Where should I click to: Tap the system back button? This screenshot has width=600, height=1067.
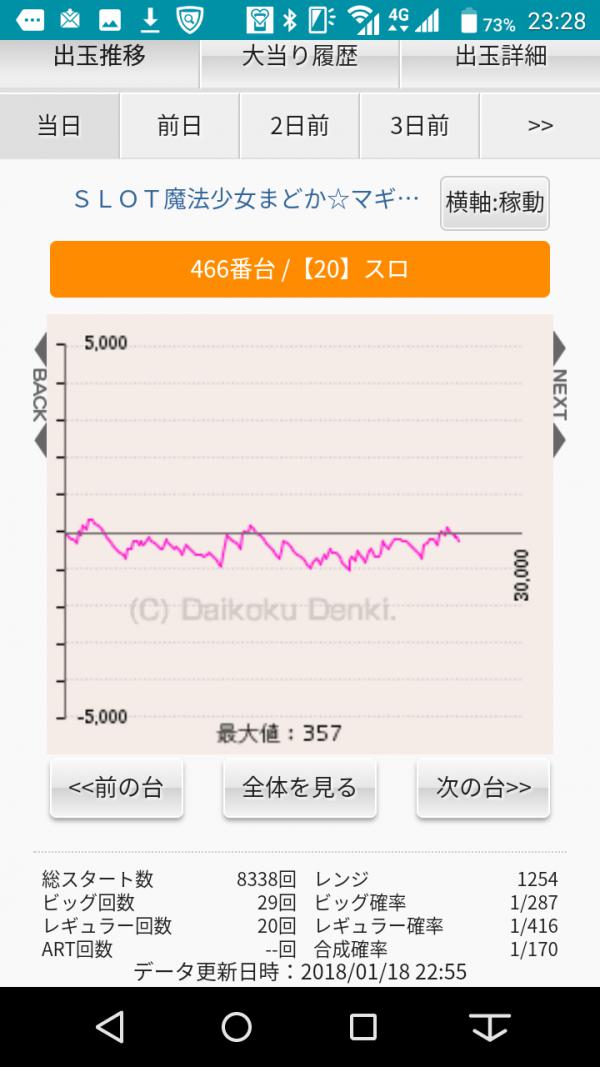coord(110,1026)
